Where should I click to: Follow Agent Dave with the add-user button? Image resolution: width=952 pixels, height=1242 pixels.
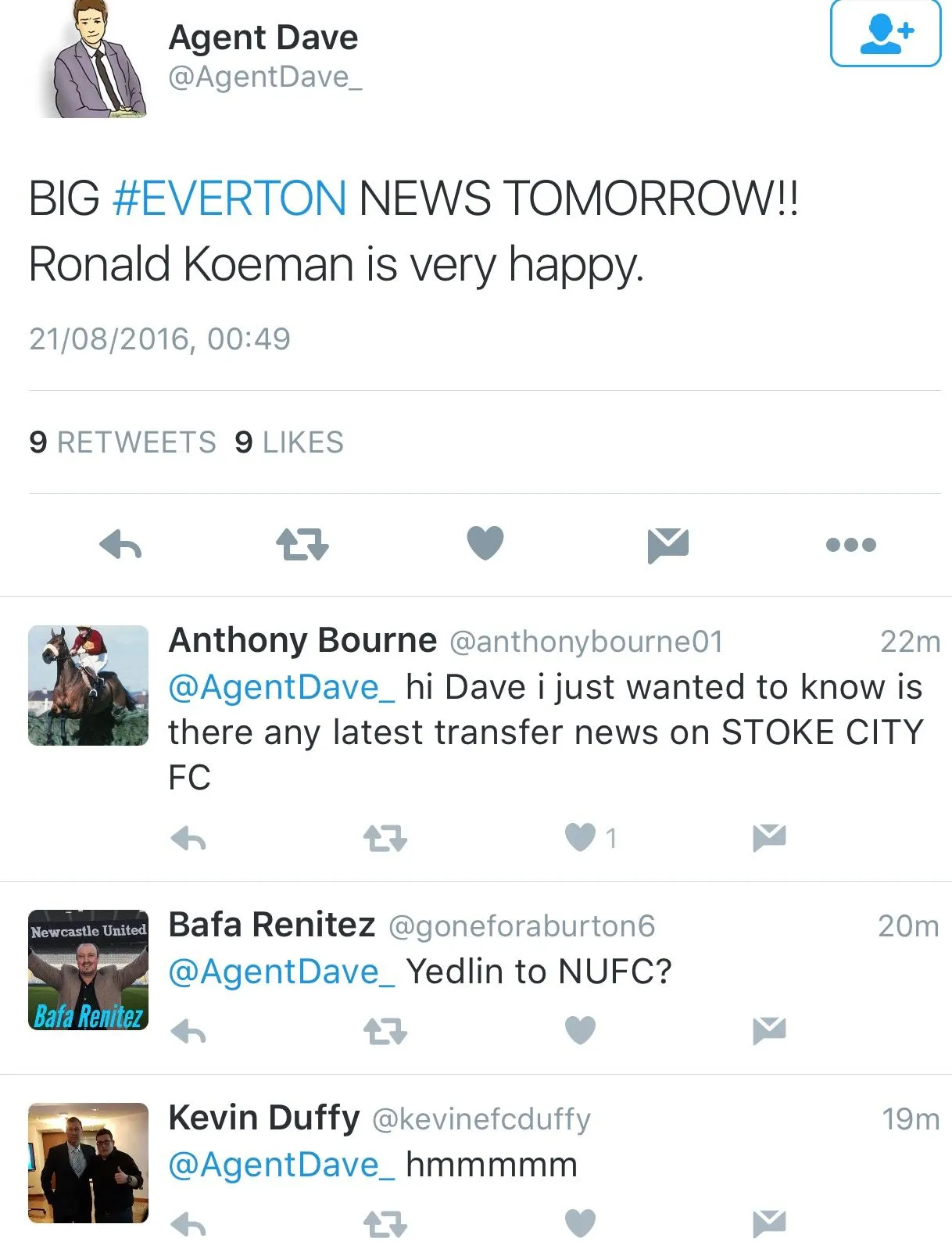point(885,34)
